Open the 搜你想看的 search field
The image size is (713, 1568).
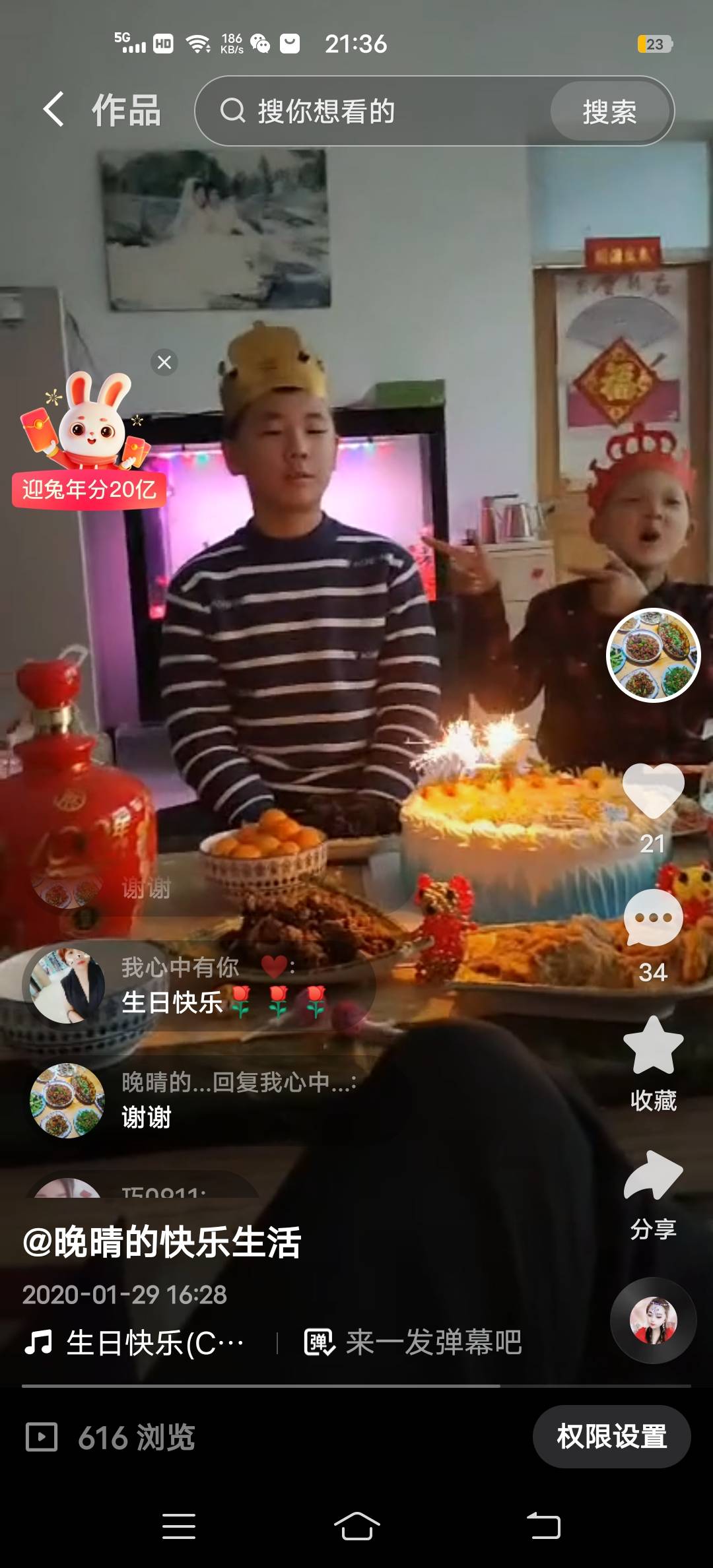tap(383, 111)
